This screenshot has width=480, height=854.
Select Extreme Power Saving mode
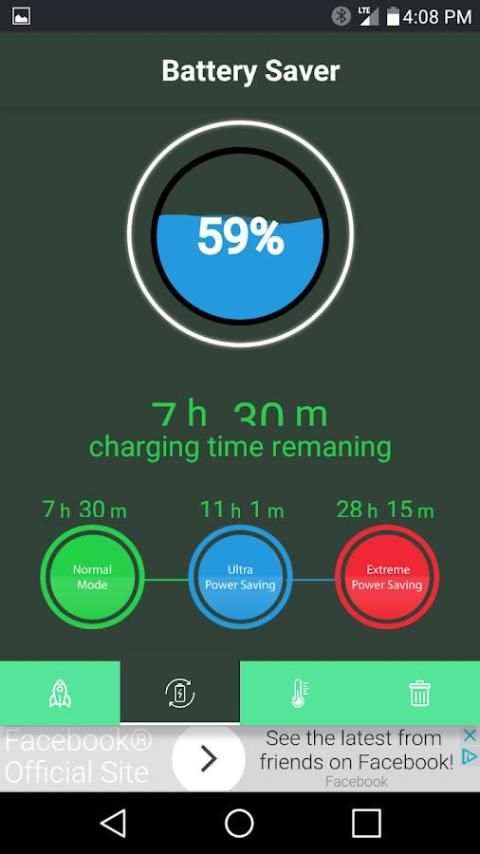click(387, 577)
